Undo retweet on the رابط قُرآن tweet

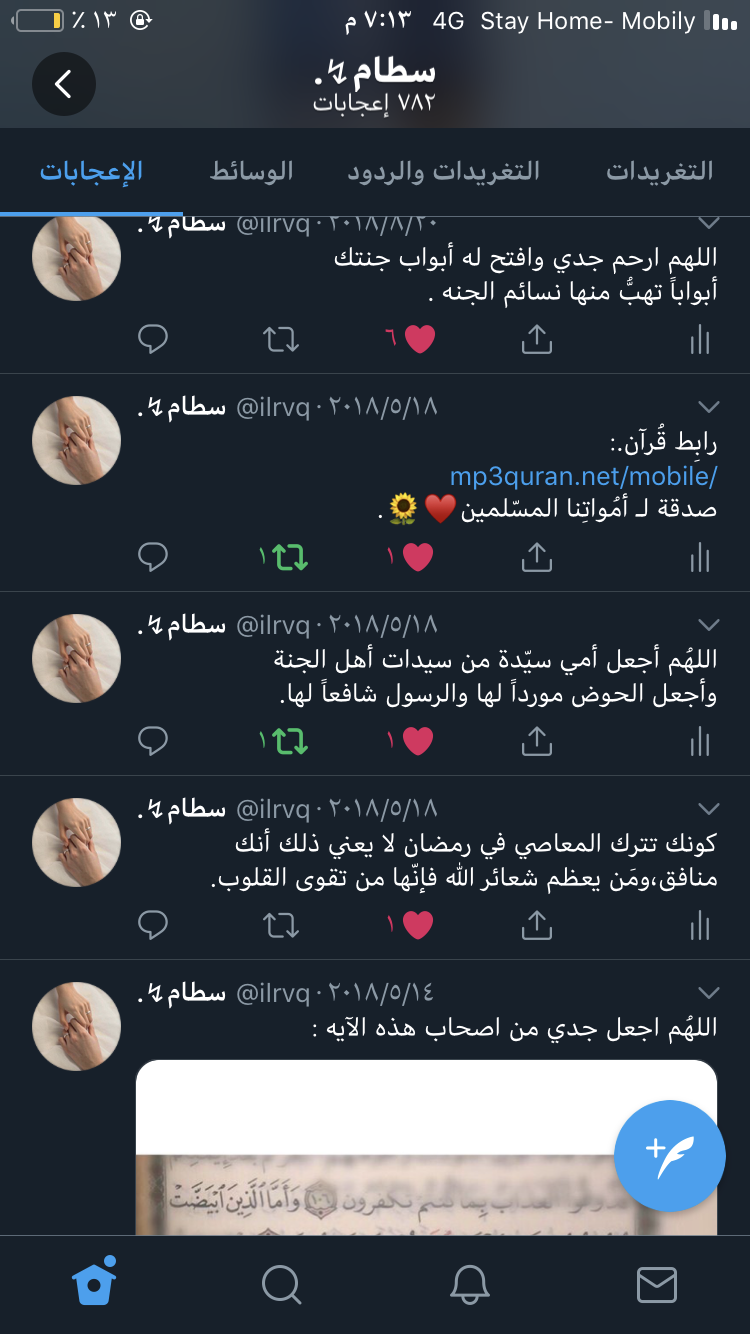[288, 557]
